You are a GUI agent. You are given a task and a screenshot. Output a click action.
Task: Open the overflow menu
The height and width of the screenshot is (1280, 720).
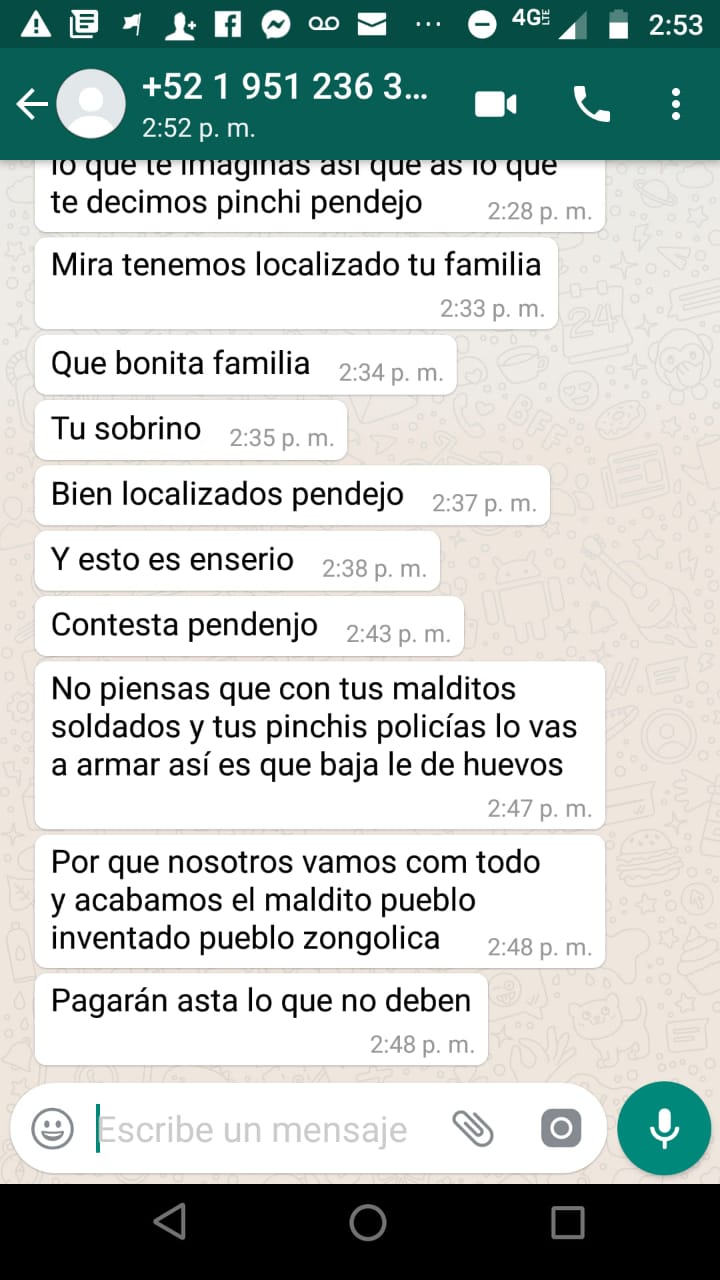click(677, 104)
